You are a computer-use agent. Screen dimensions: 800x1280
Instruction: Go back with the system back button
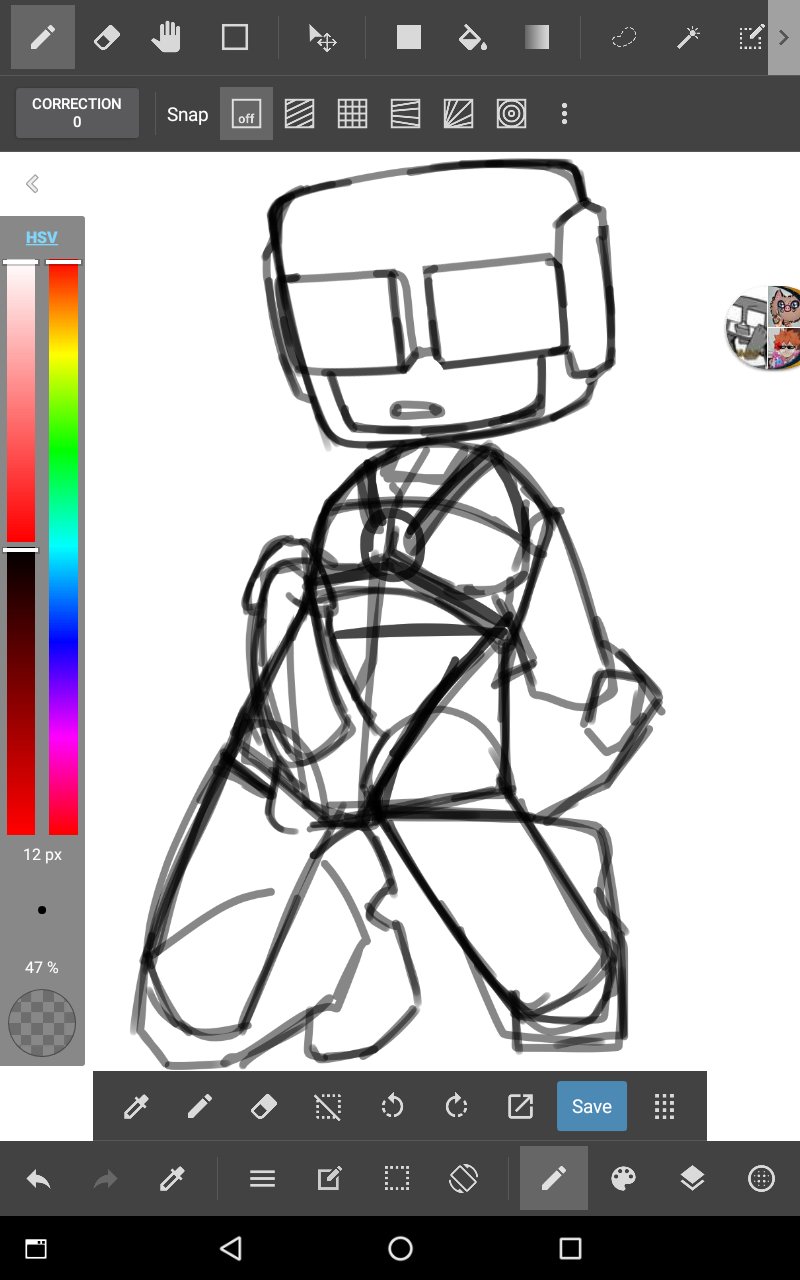pyautogui.click(x=231, y=1248)
